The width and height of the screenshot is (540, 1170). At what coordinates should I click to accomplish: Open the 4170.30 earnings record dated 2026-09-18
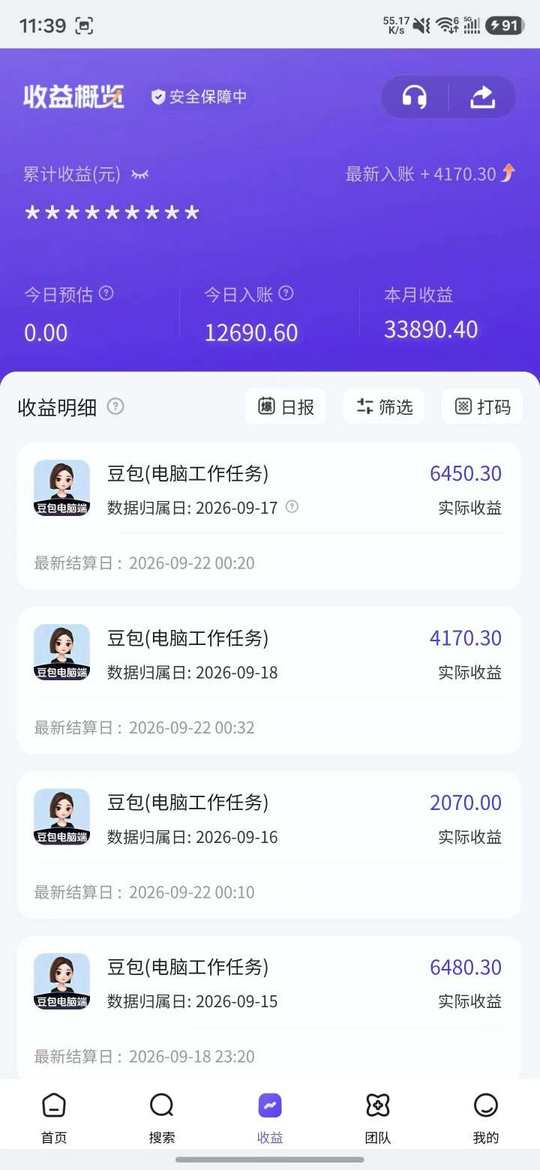pyautogui.click(x=269, y=681)
